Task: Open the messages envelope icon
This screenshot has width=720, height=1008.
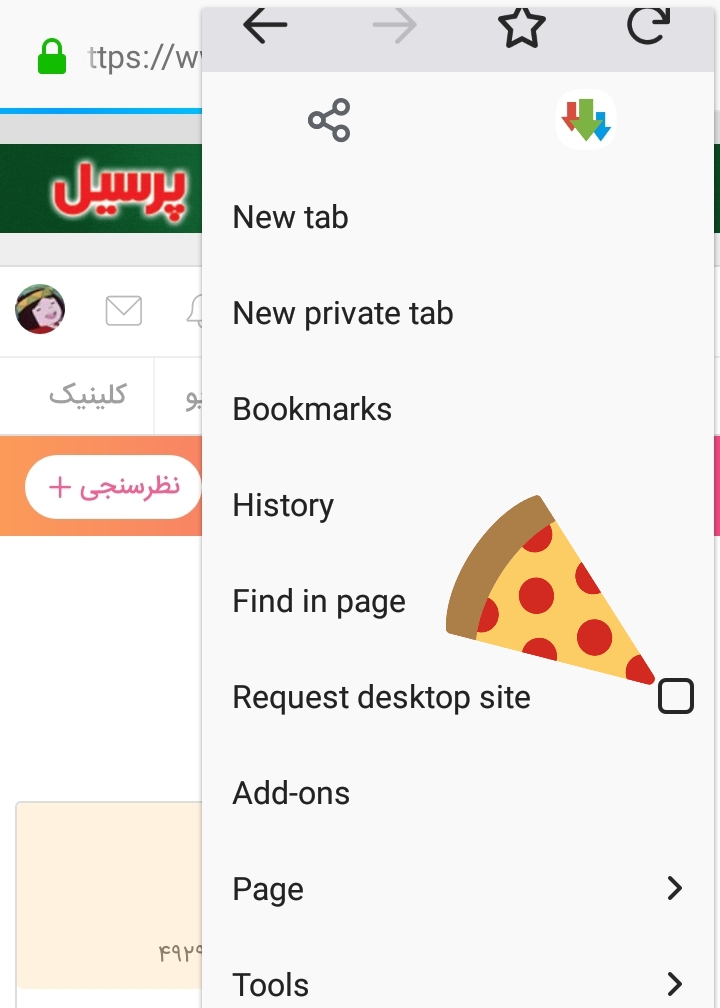Action: click(x=123, y=311)
